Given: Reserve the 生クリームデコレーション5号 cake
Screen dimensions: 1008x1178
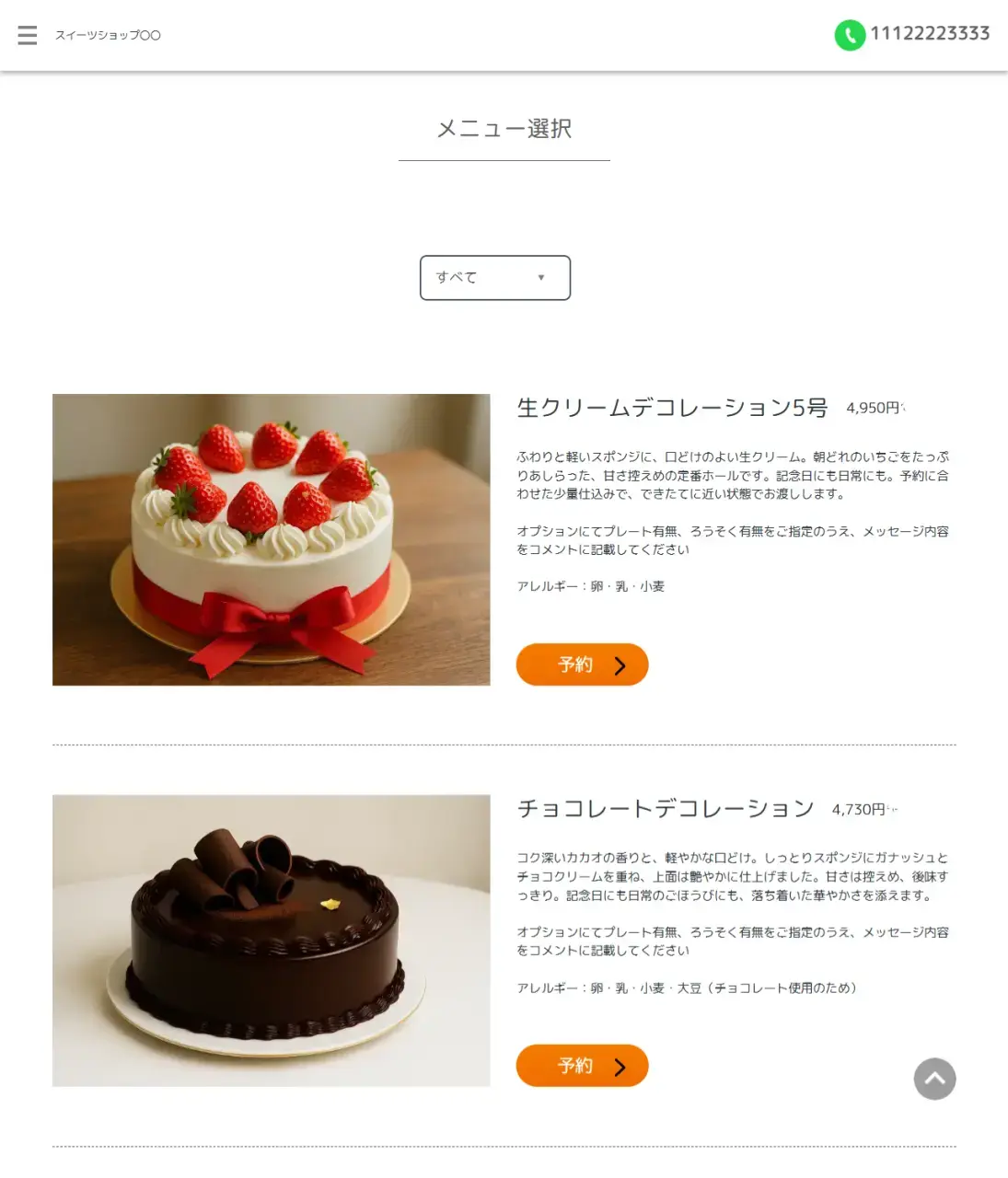Looking at the screenshot, I should pyautogui.click(x=582, y=664).
